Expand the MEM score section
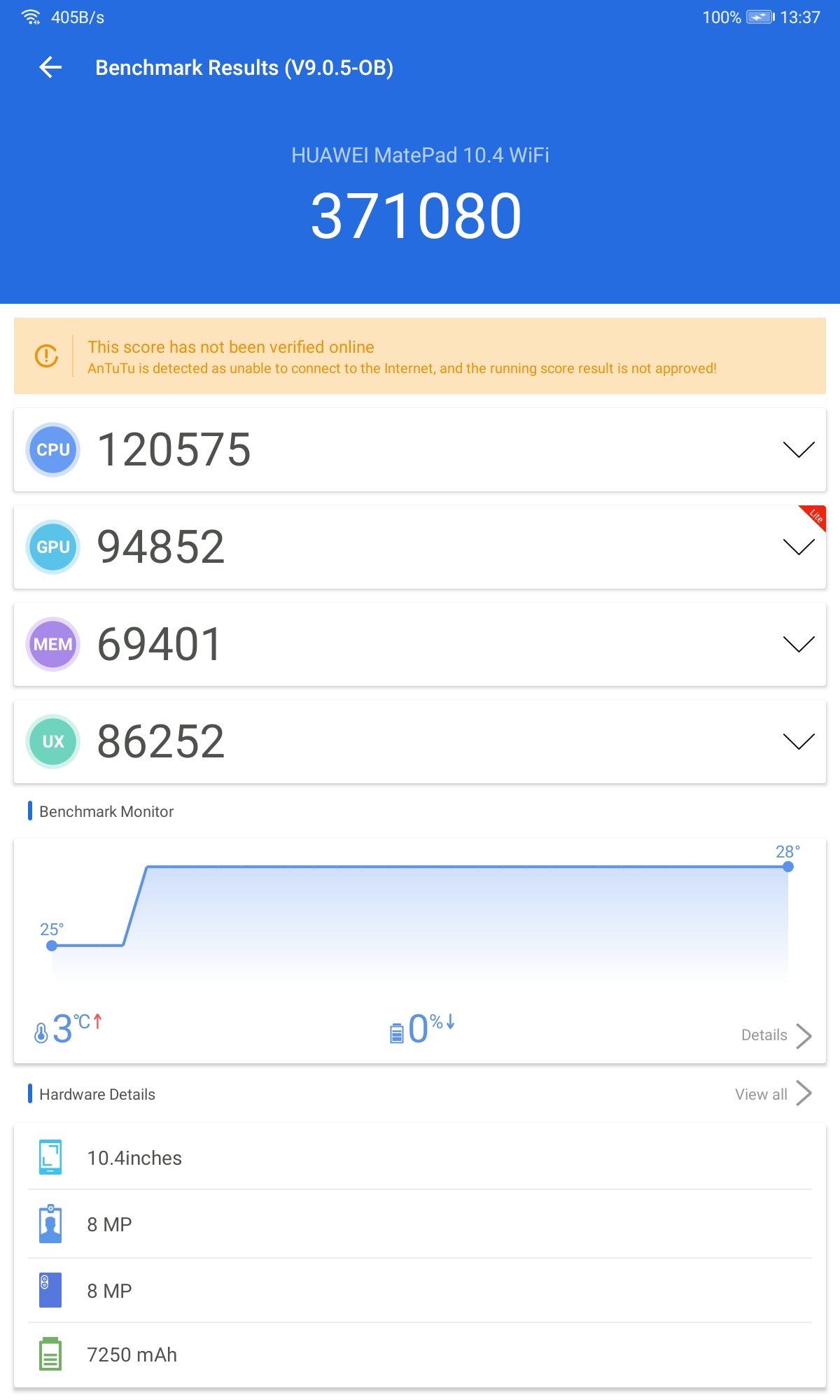 pos(798,644)
